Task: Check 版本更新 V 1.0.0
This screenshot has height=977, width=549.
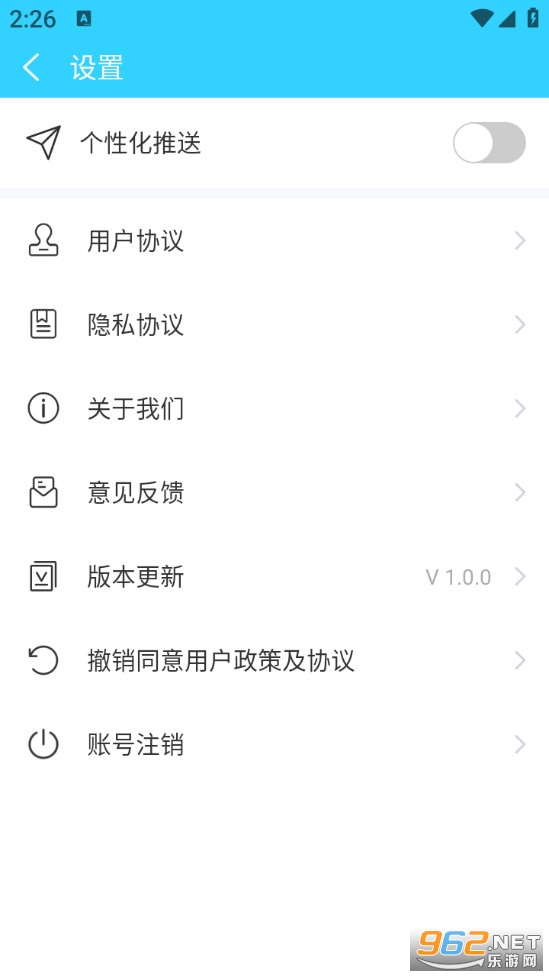Action: (274, 577)
